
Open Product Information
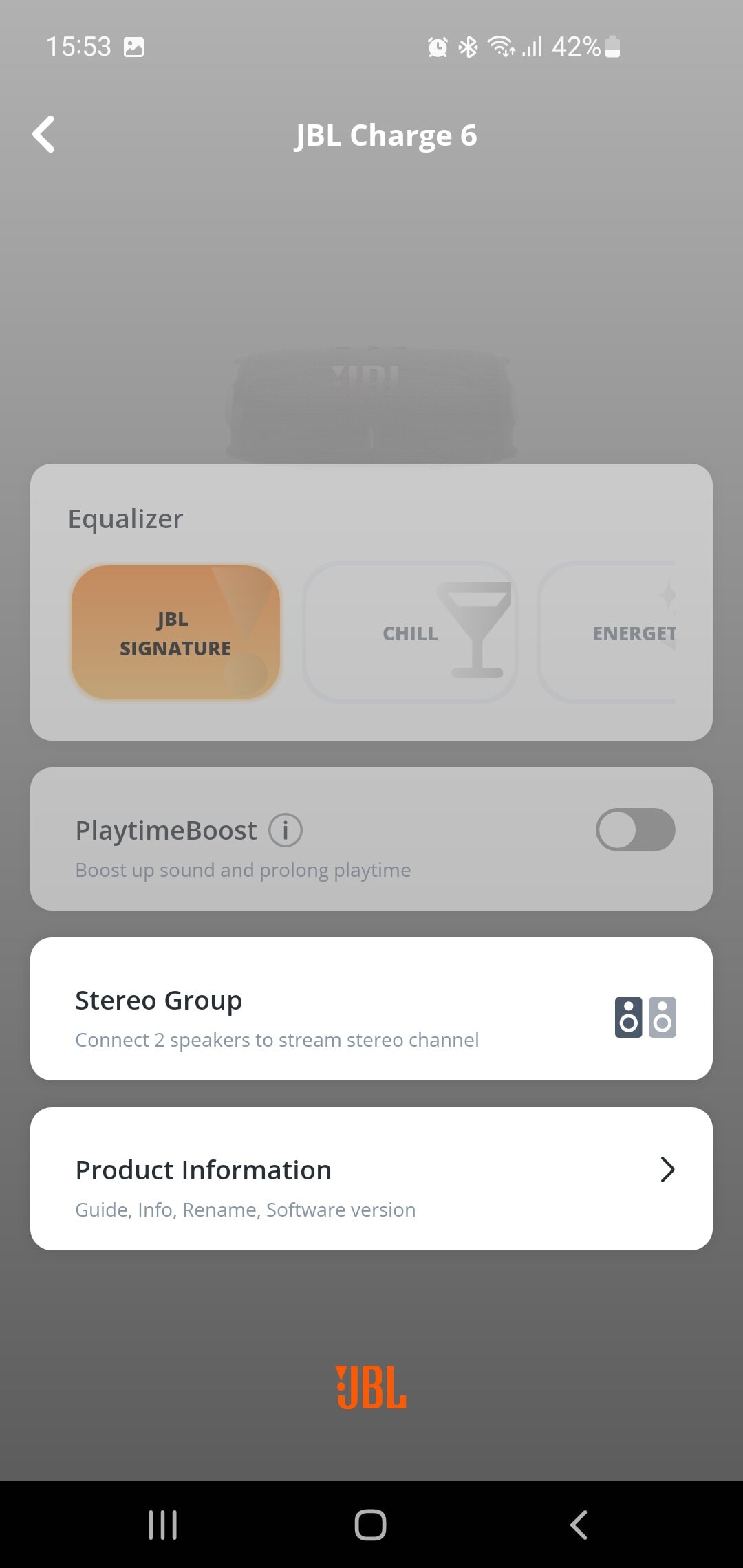(x=371, y=1179)
